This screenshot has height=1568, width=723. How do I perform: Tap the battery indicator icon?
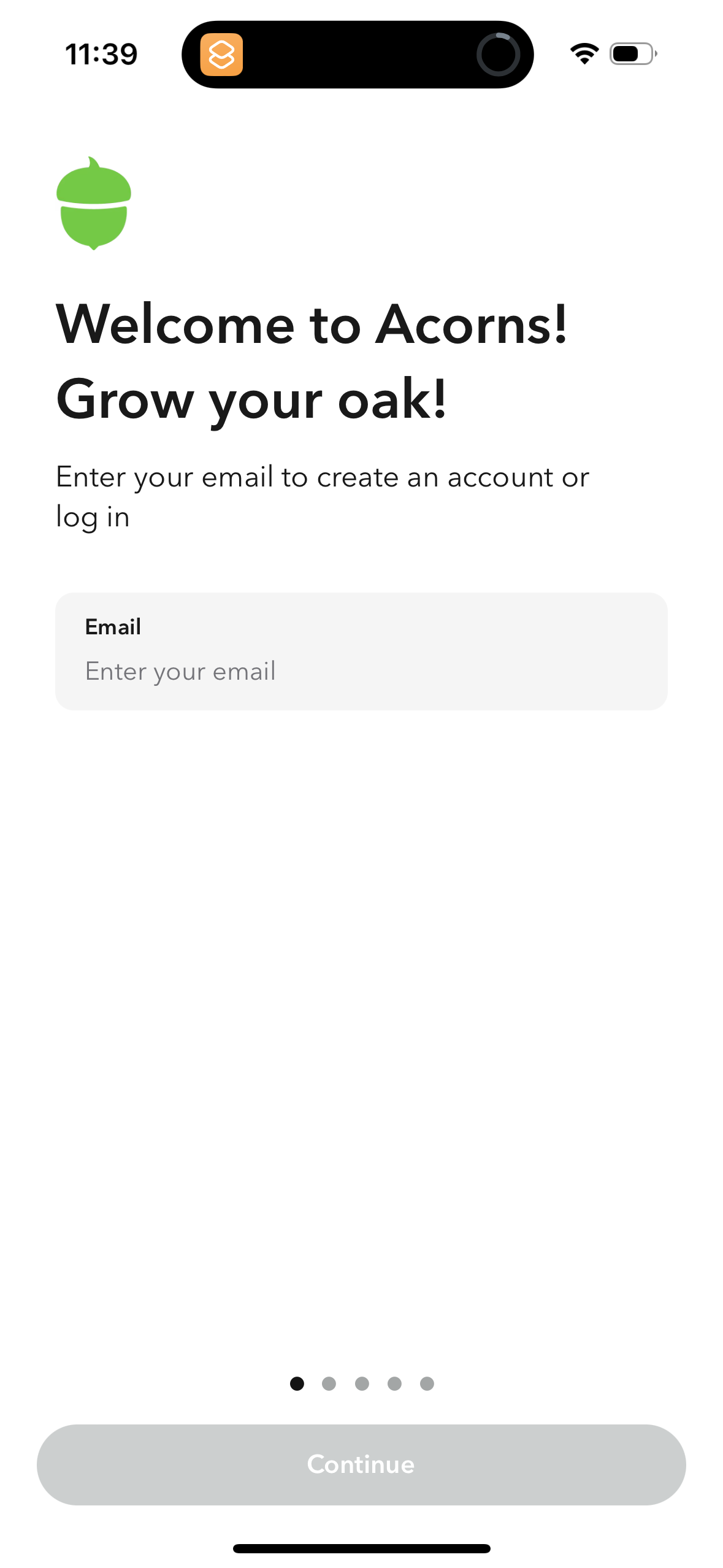[632, 53]
